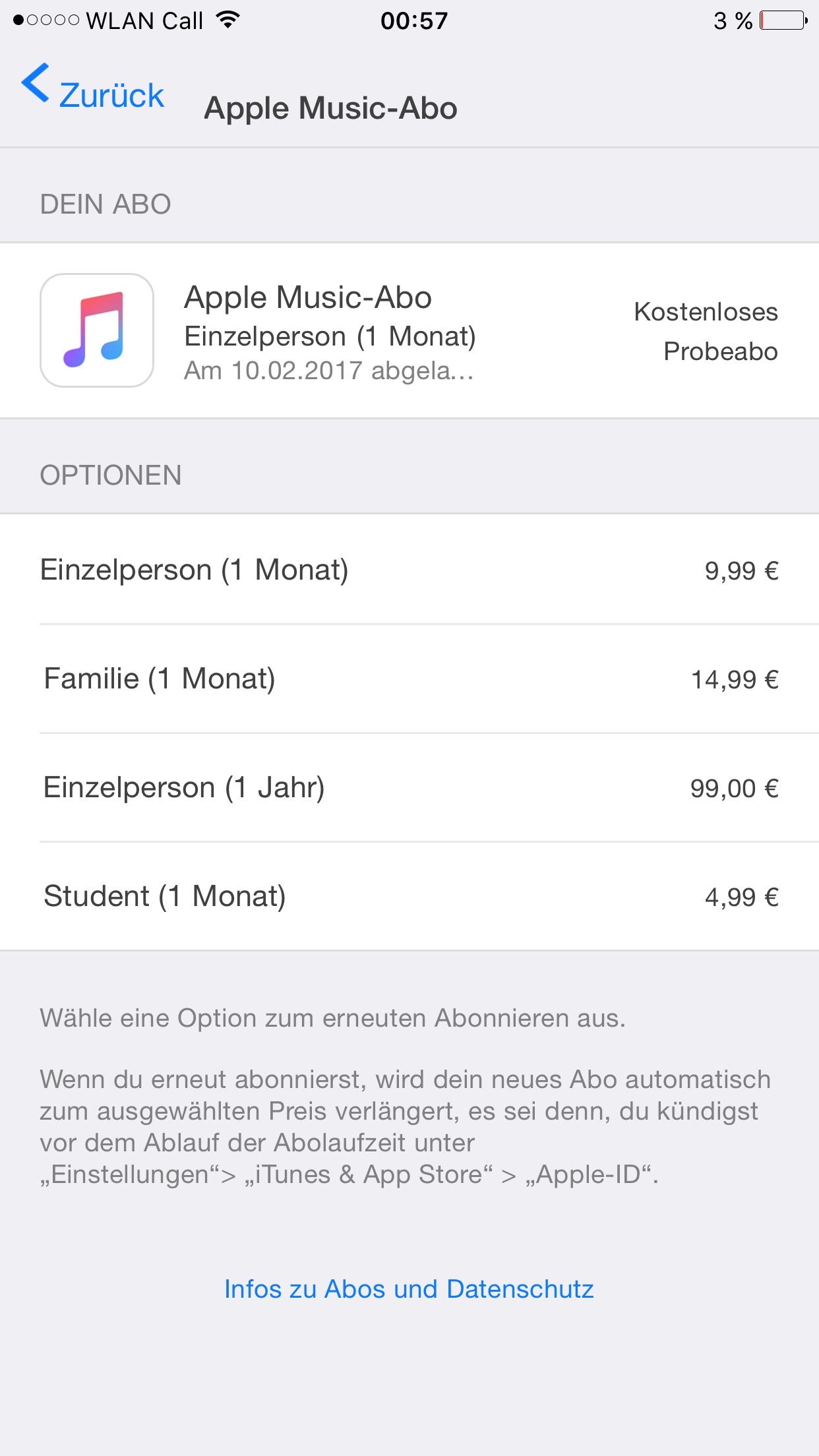Choose the Familie (1 Monat) option

pos(409,679)
